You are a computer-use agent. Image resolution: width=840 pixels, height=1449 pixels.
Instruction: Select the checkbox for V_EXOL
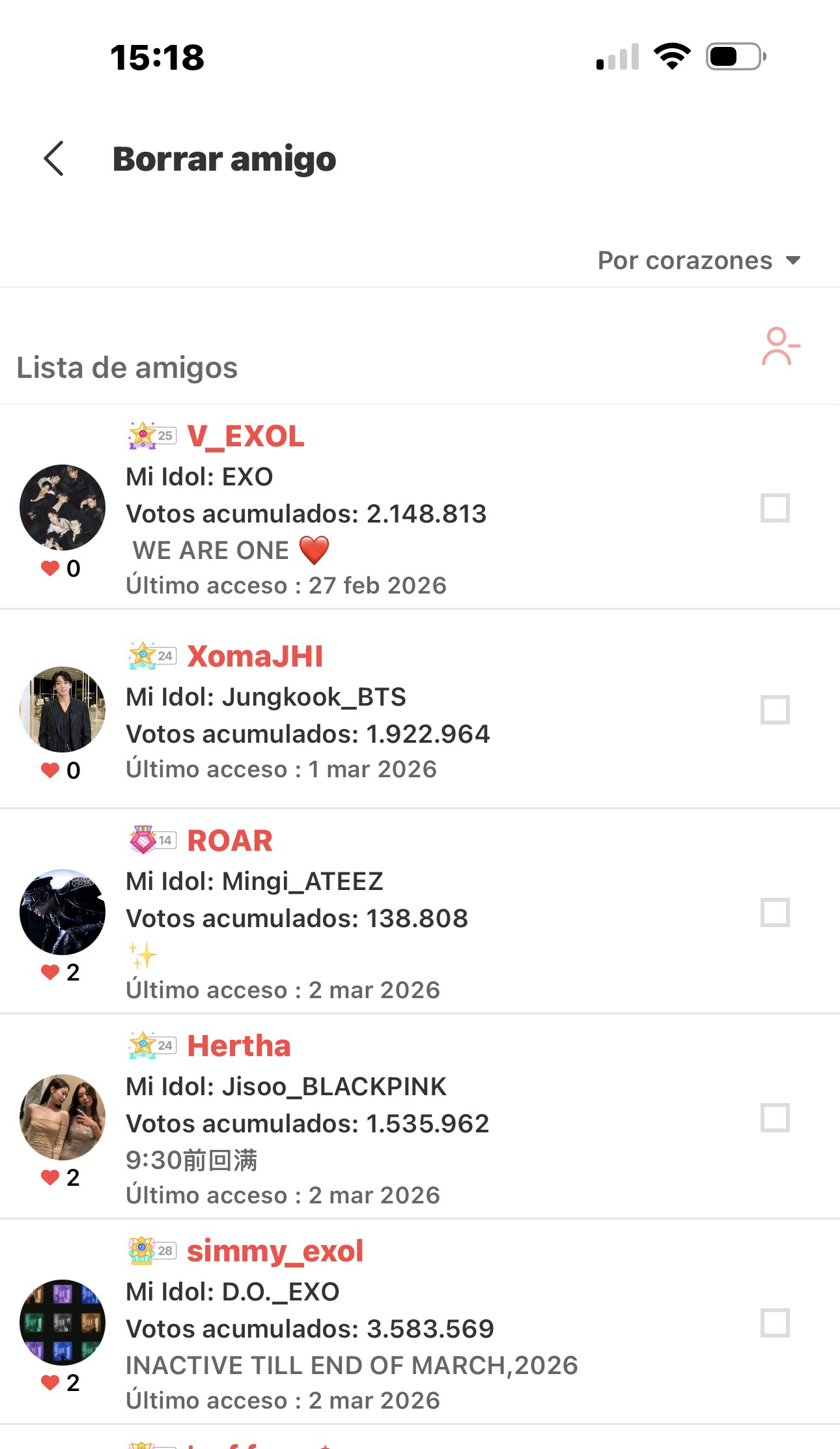(x=775, y=508)
